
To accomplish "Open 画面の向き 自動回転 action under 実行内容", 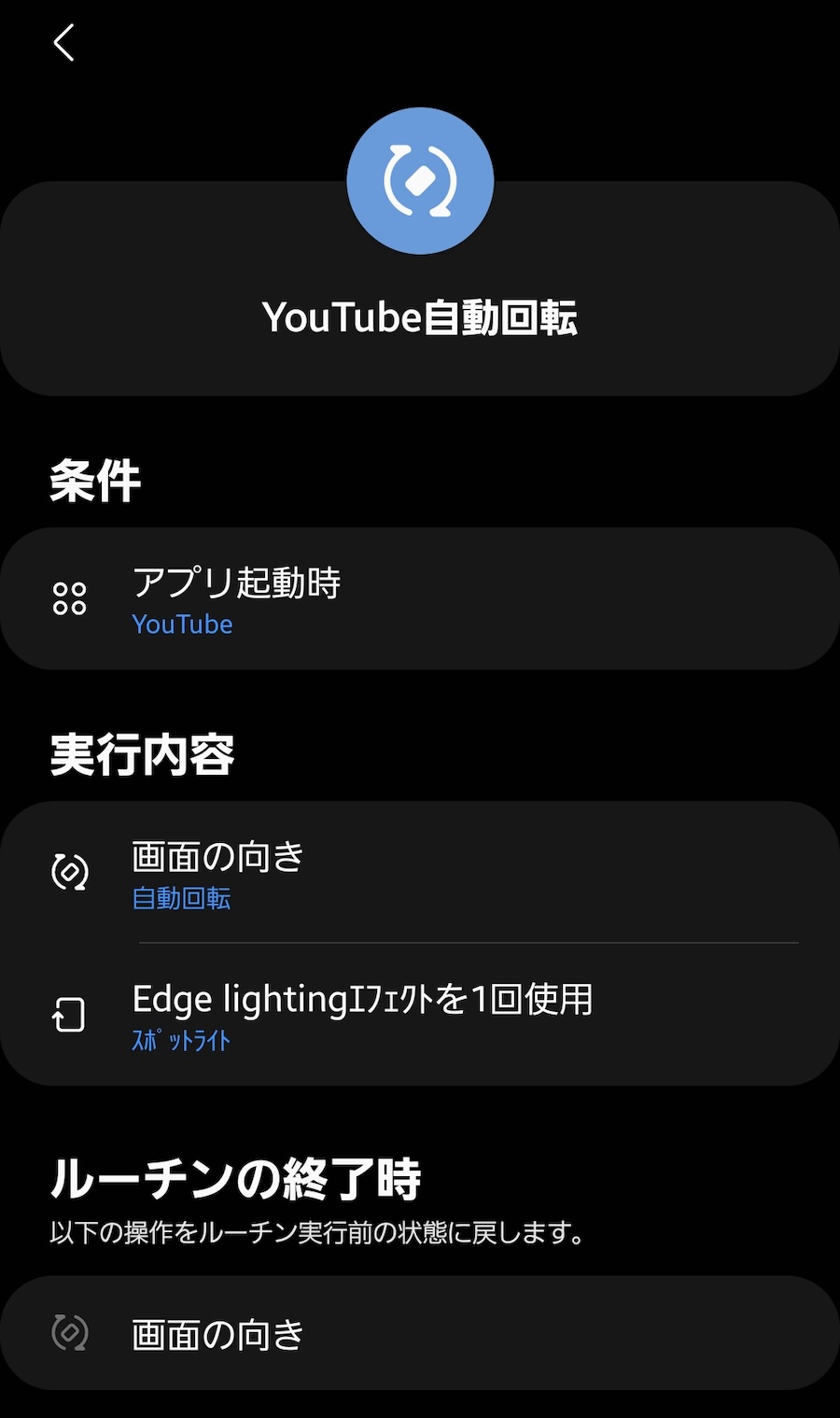I will (x=420, y=873).
